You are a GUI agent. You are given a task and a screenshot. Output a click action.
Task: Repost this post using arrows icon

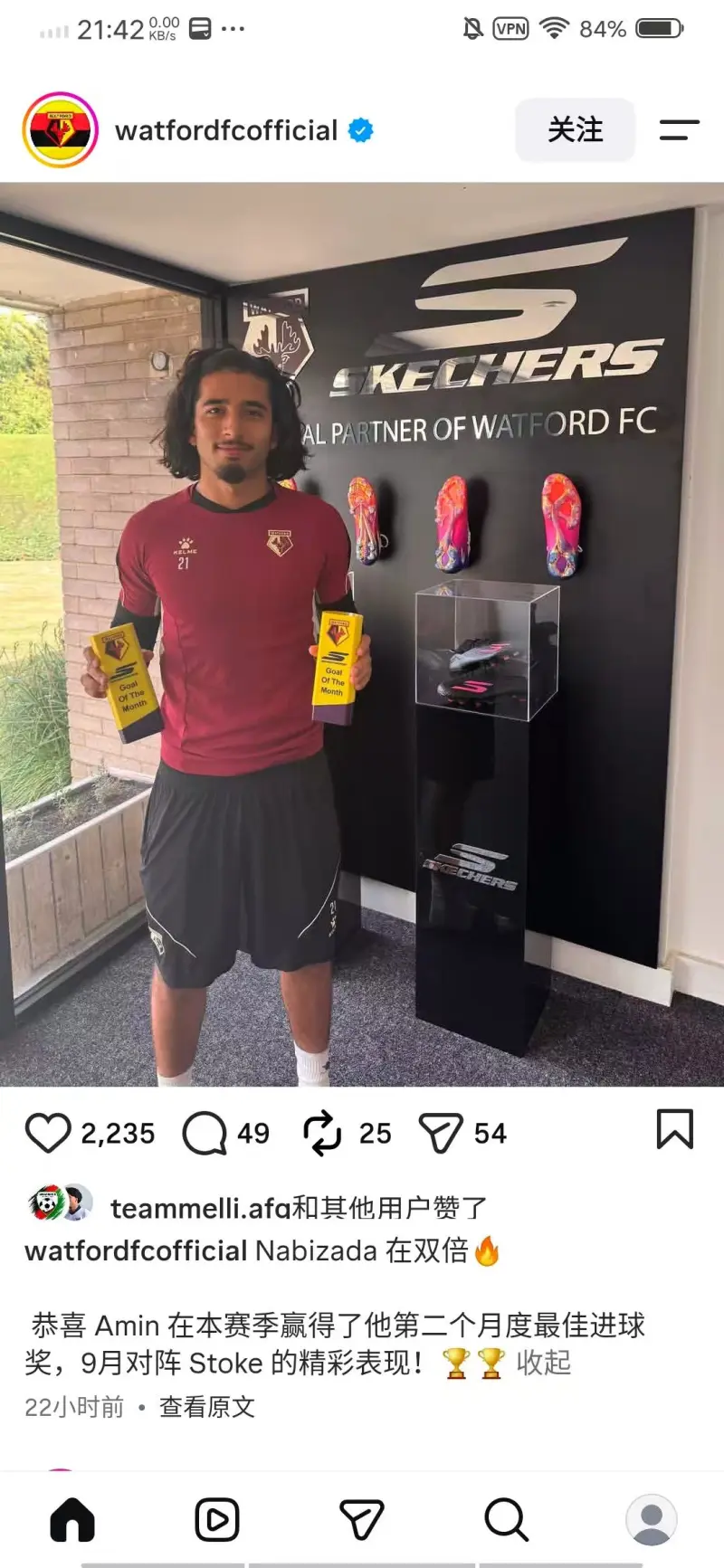[322, 1133]
